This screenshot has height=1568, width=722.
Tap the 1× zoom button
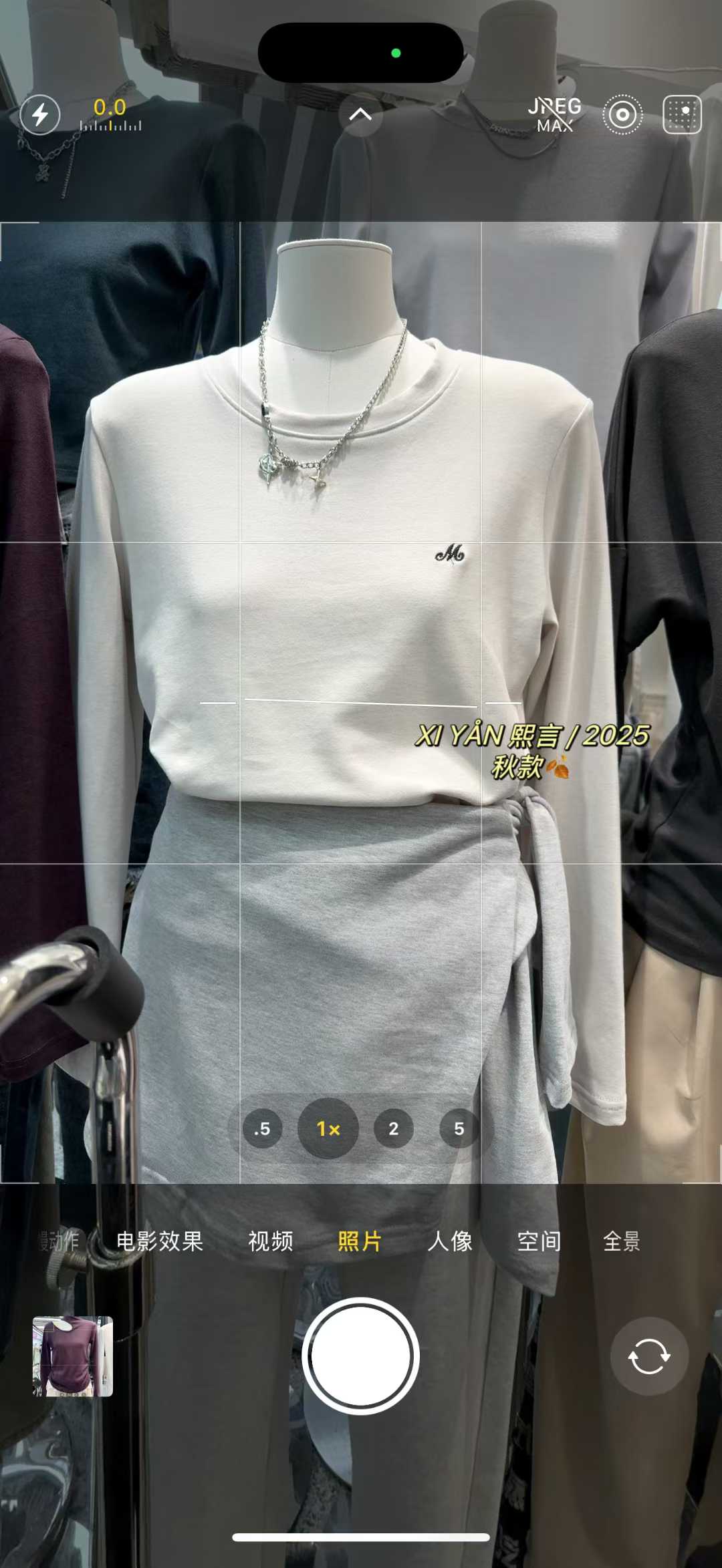(328, 1128)
